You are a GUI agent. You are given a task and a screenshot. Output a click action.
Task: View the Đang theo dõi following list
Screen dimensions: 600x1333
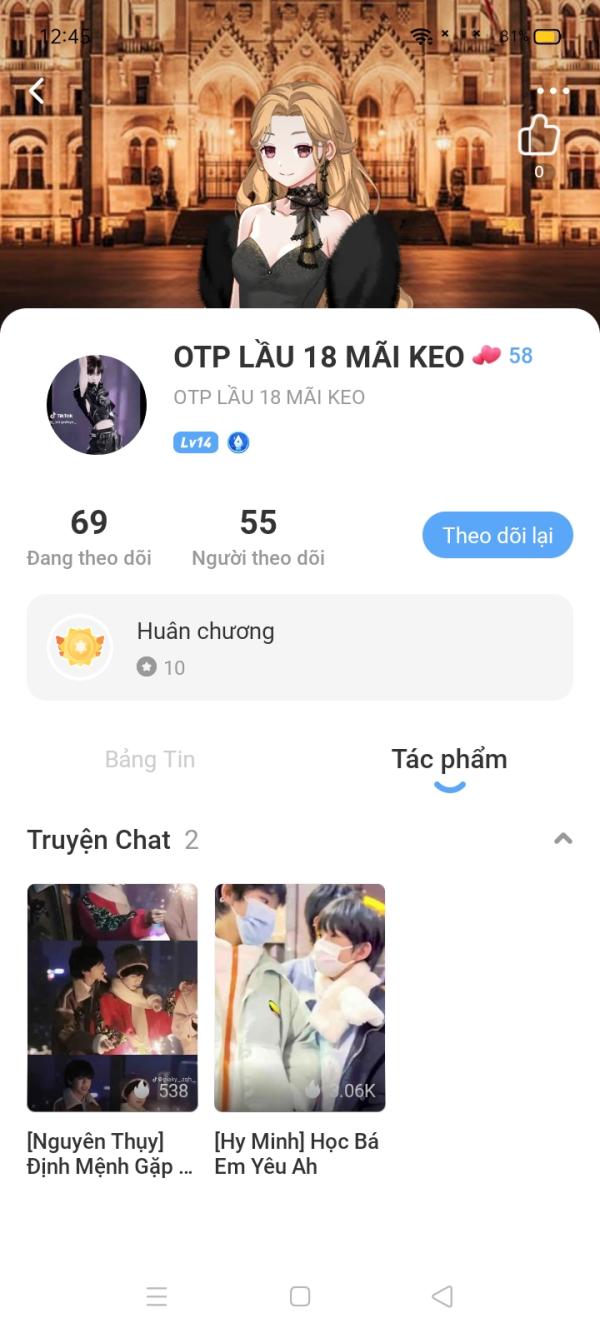89,536
